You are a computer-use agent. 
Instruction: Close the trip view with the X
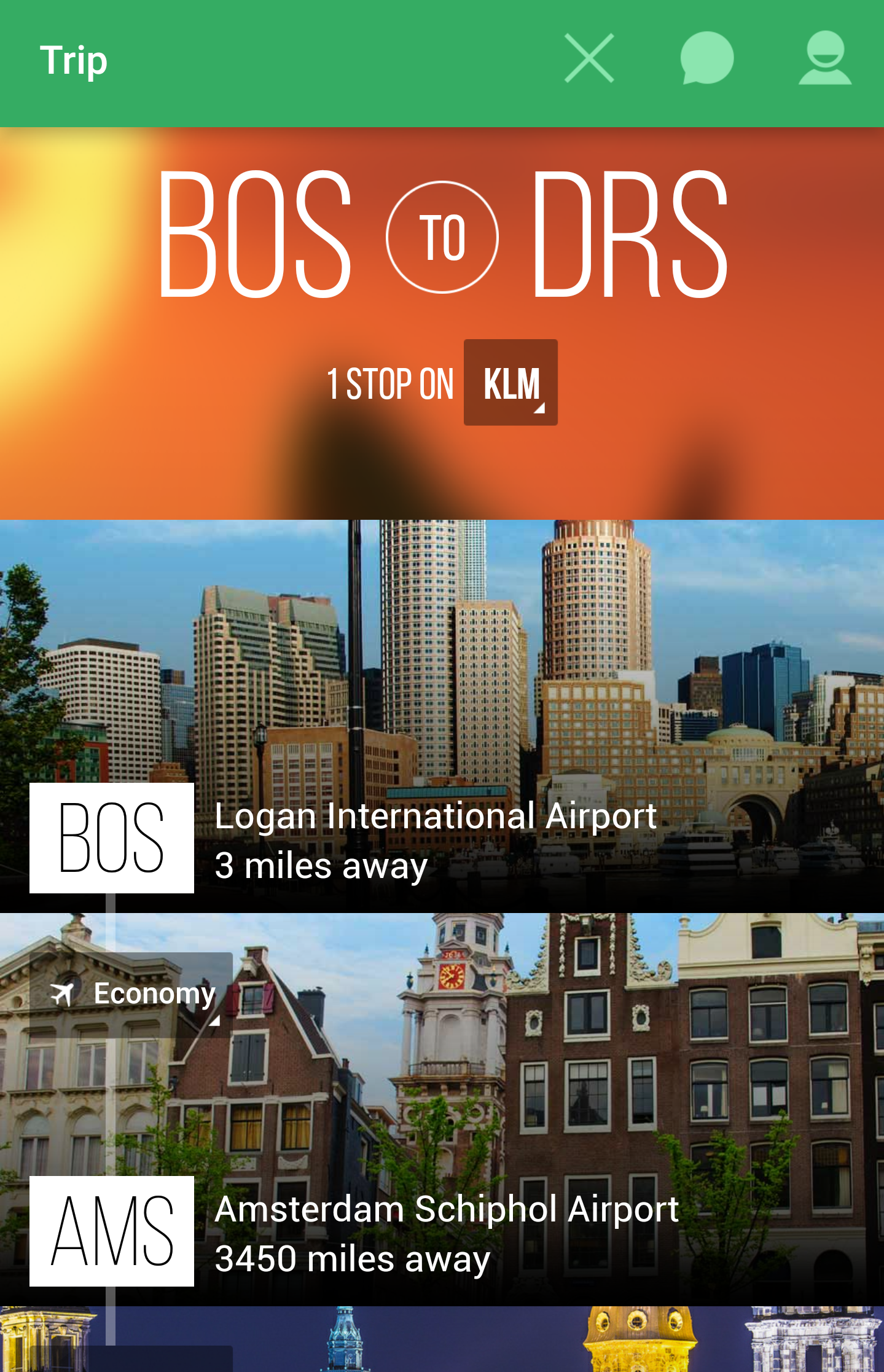[589, 58]
